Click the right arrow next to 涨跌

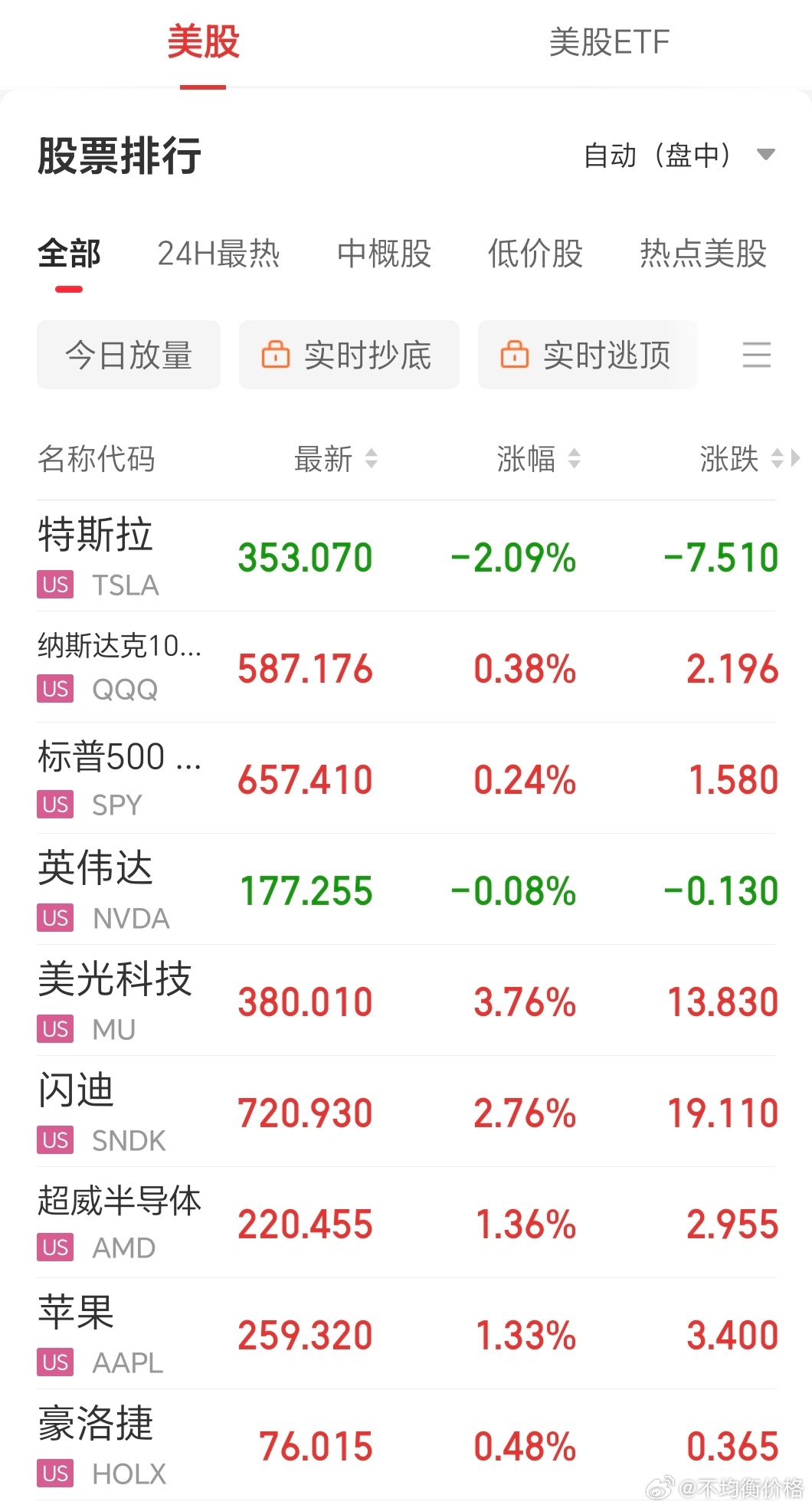point(799,459)
